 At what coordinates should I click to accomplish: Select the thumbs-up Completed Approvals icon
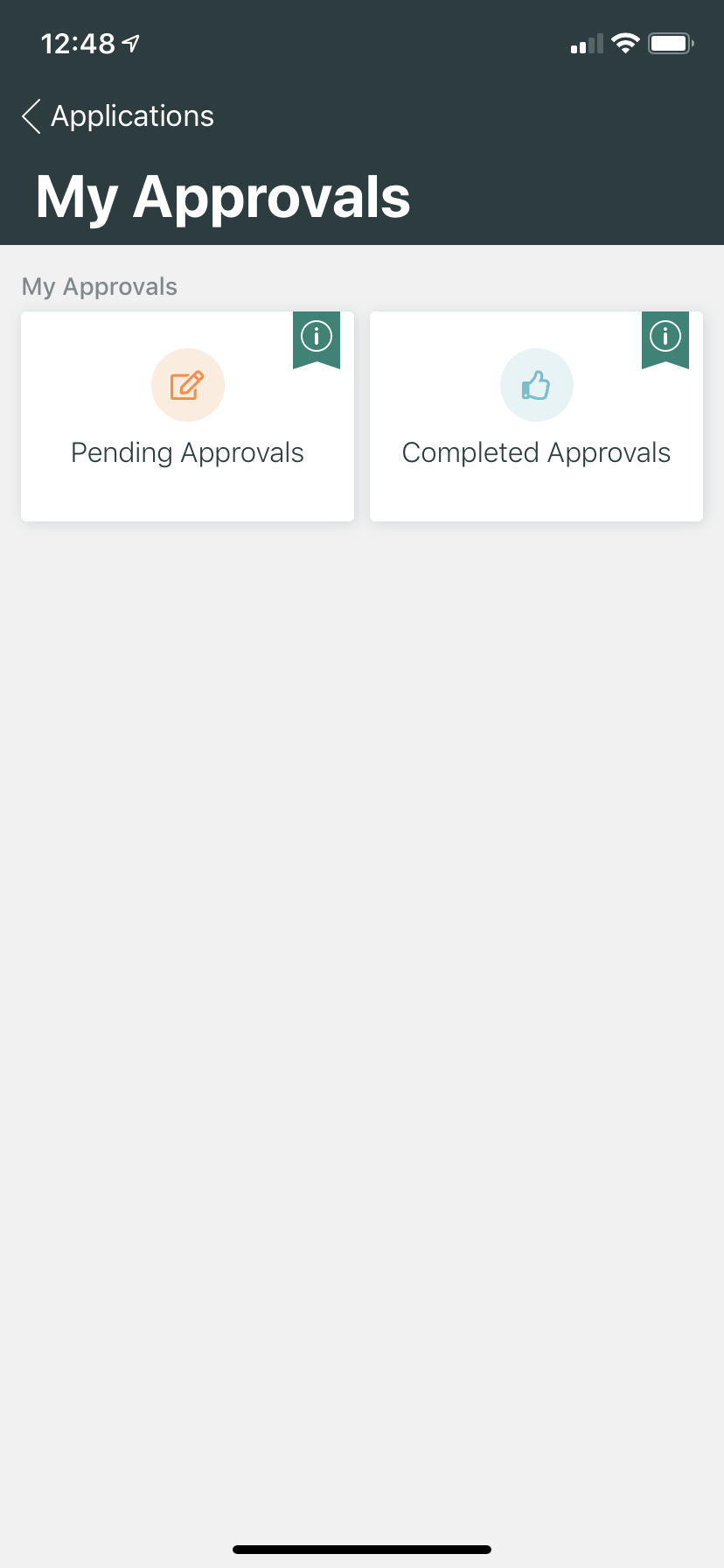pyautogui.click(x=536, y=385)
